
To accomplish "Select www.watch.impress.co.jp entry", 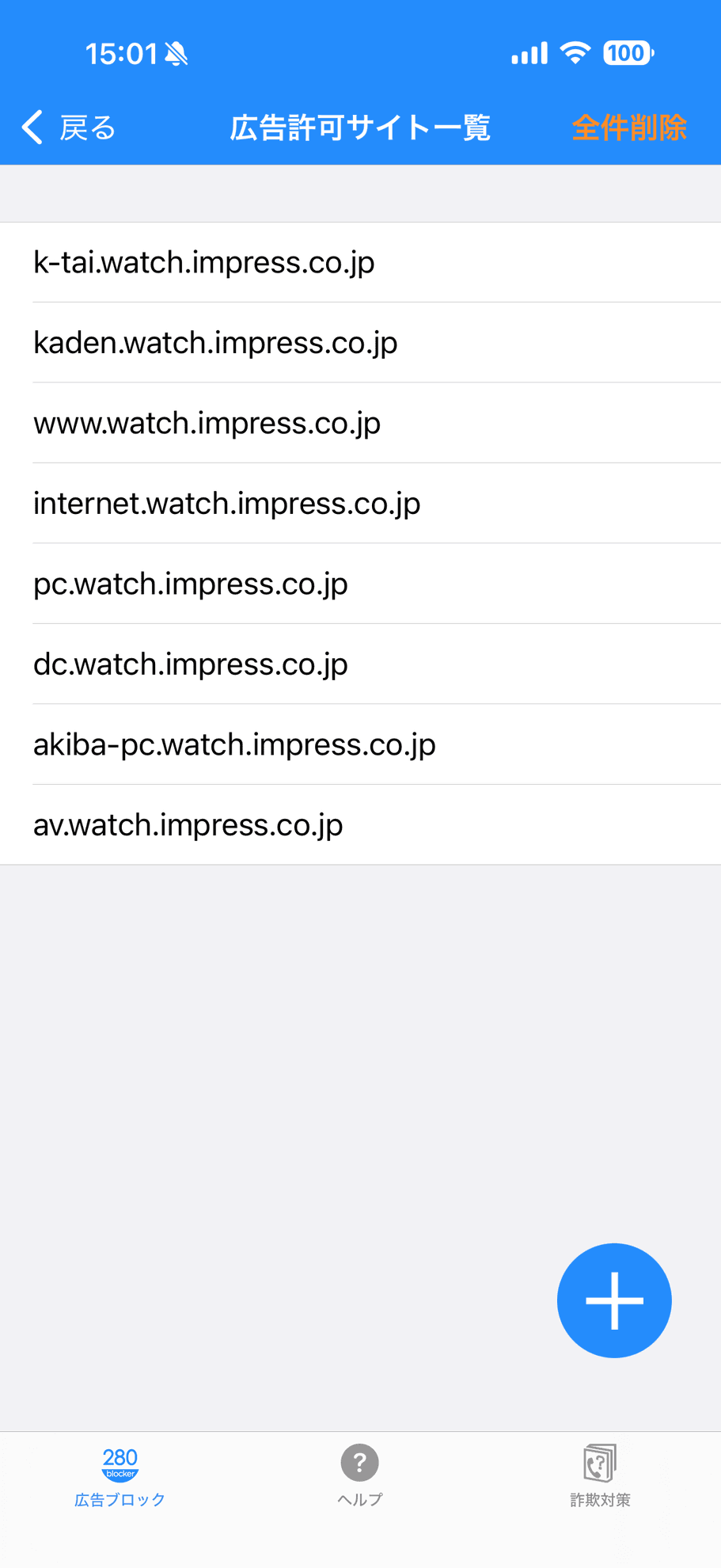I will point(207,423).
